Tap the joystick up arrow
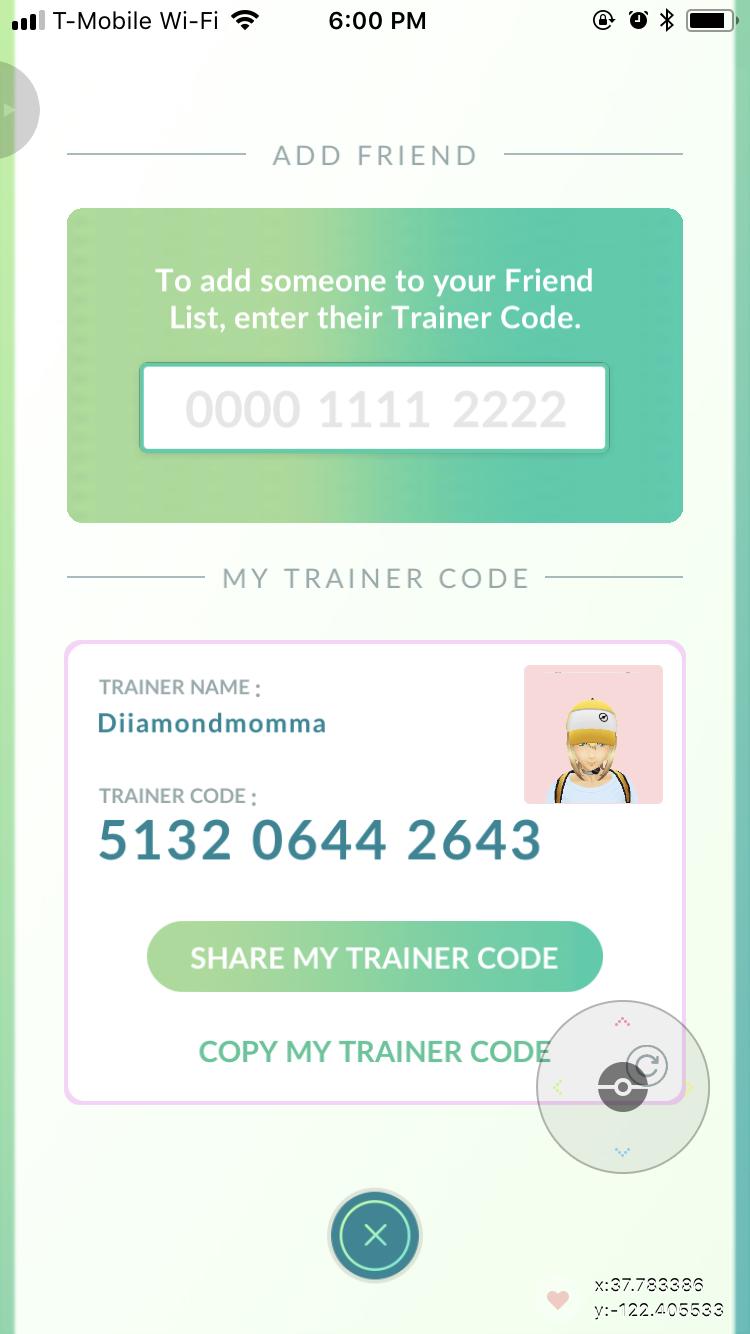This screenshot has height=1334, width=750. pyautogui.click(x=622, y=1022)
